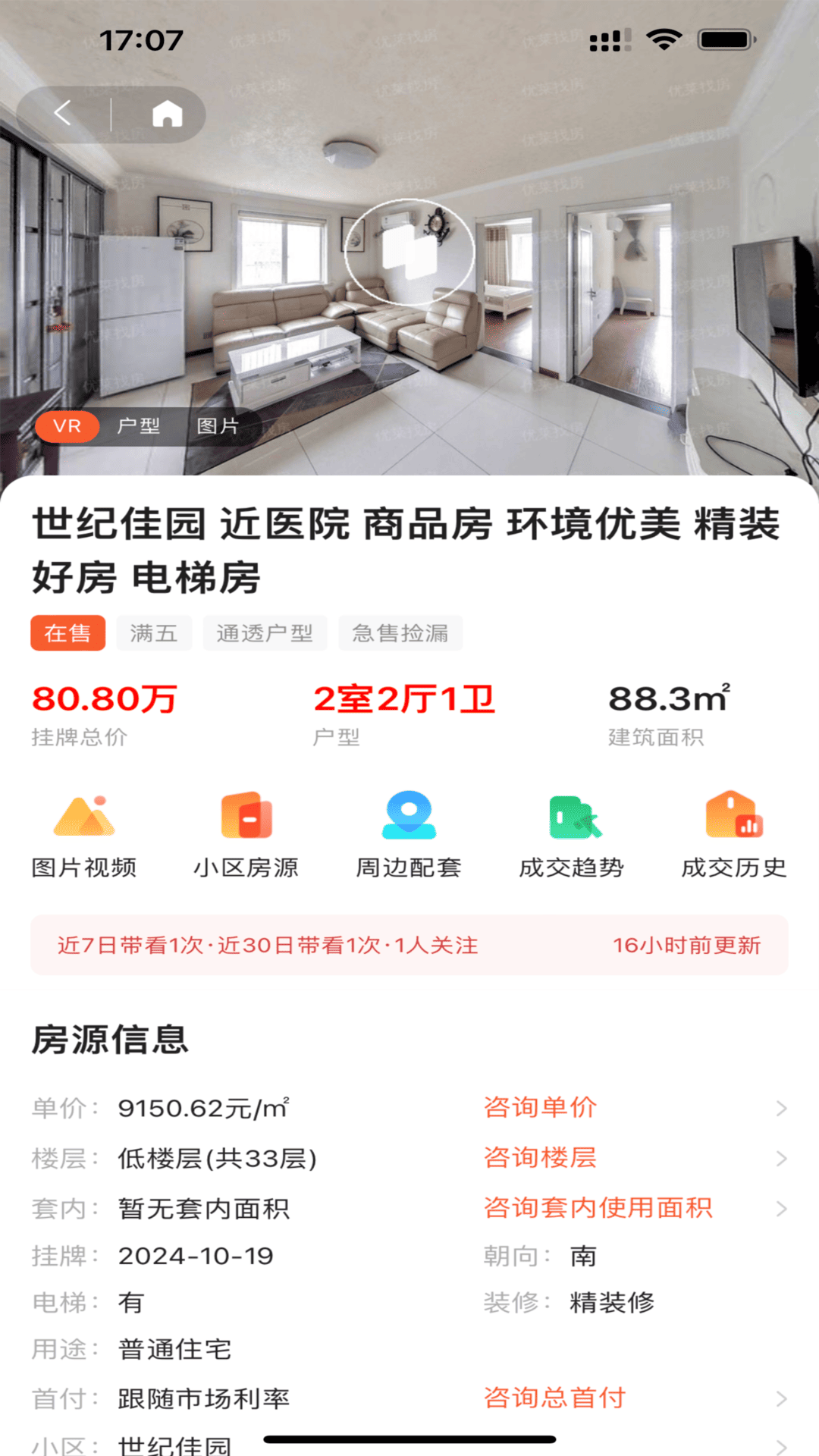Viewport: 819px width, 1456px height.
Task: Return to the home page icon
Action: point(167,115)
